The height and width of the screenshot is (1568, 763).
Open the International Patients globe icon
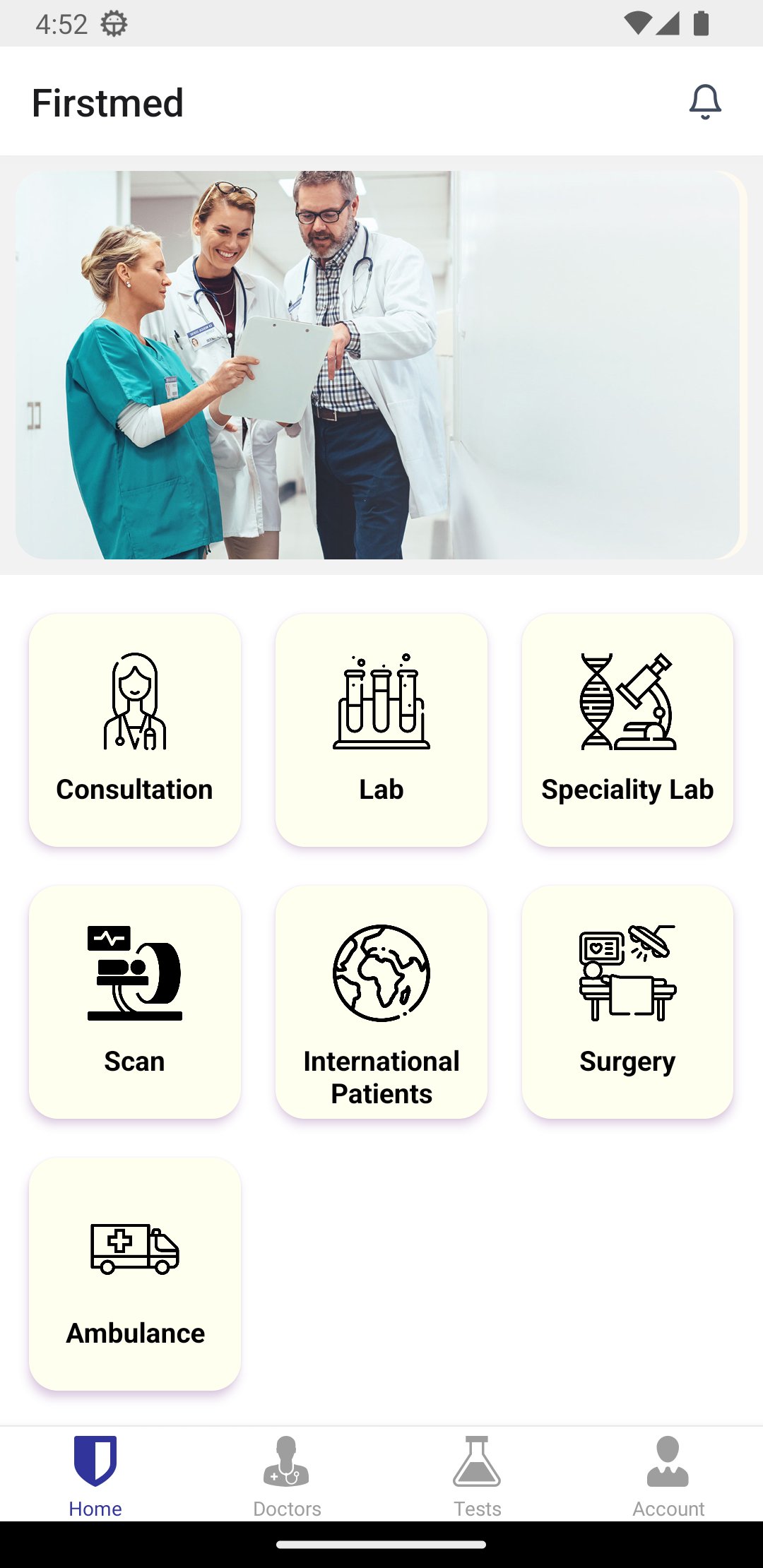click(x=381, y=975)
